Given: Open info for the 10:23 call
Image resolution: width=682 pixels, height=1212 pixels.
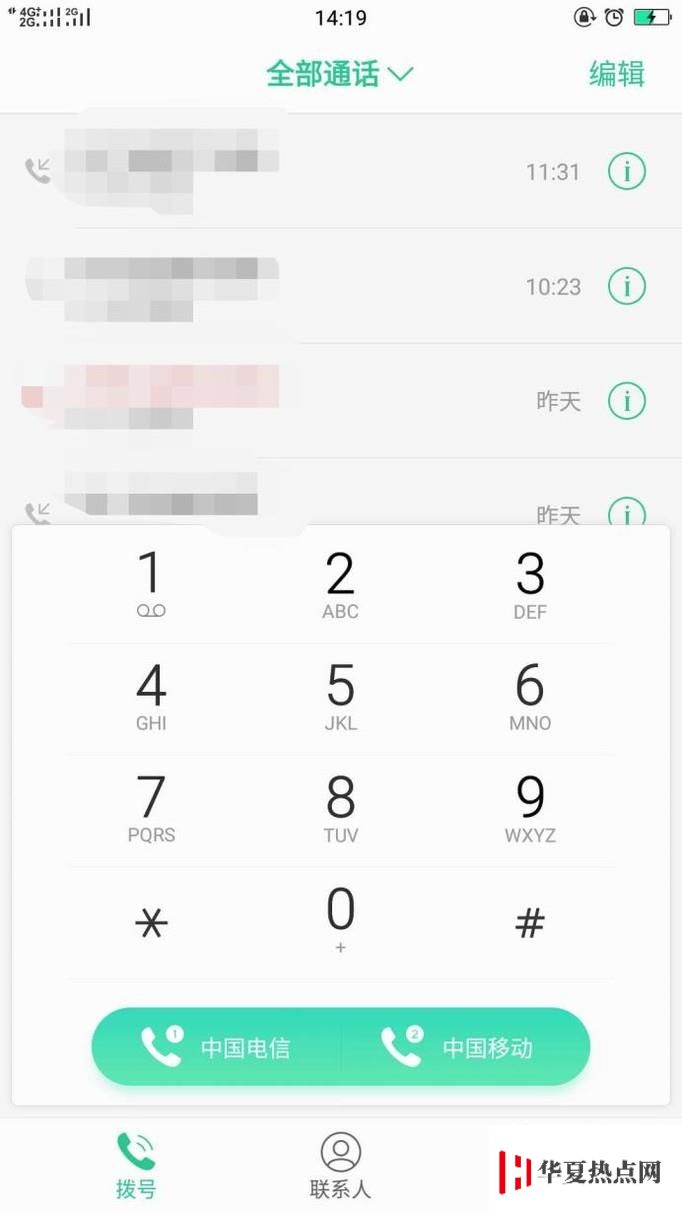Looking at the screenshot, I should tap(627, 287).
